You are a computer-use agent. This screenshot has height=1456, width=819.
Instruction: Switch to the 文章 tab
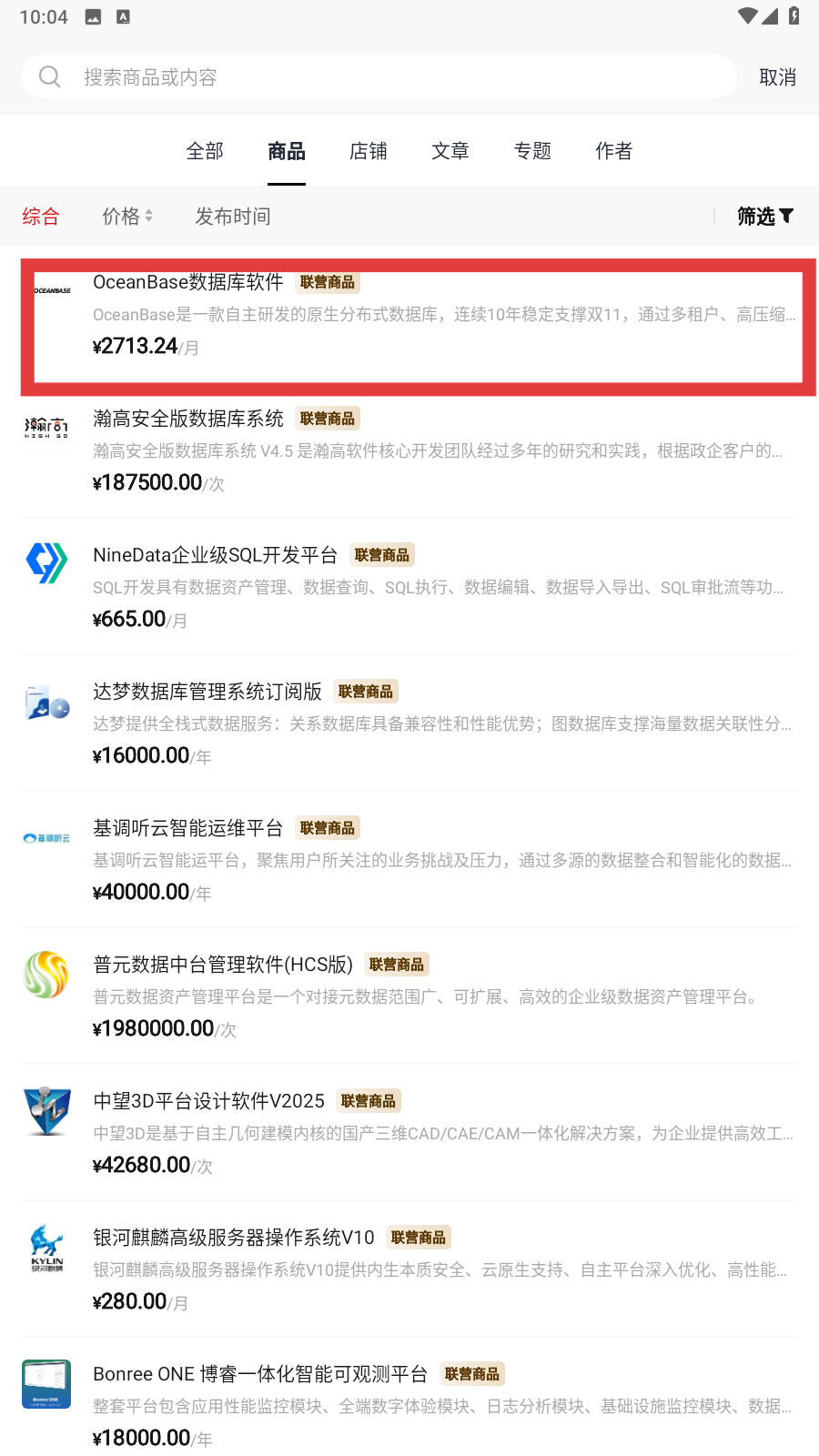(x=450, y=151)
